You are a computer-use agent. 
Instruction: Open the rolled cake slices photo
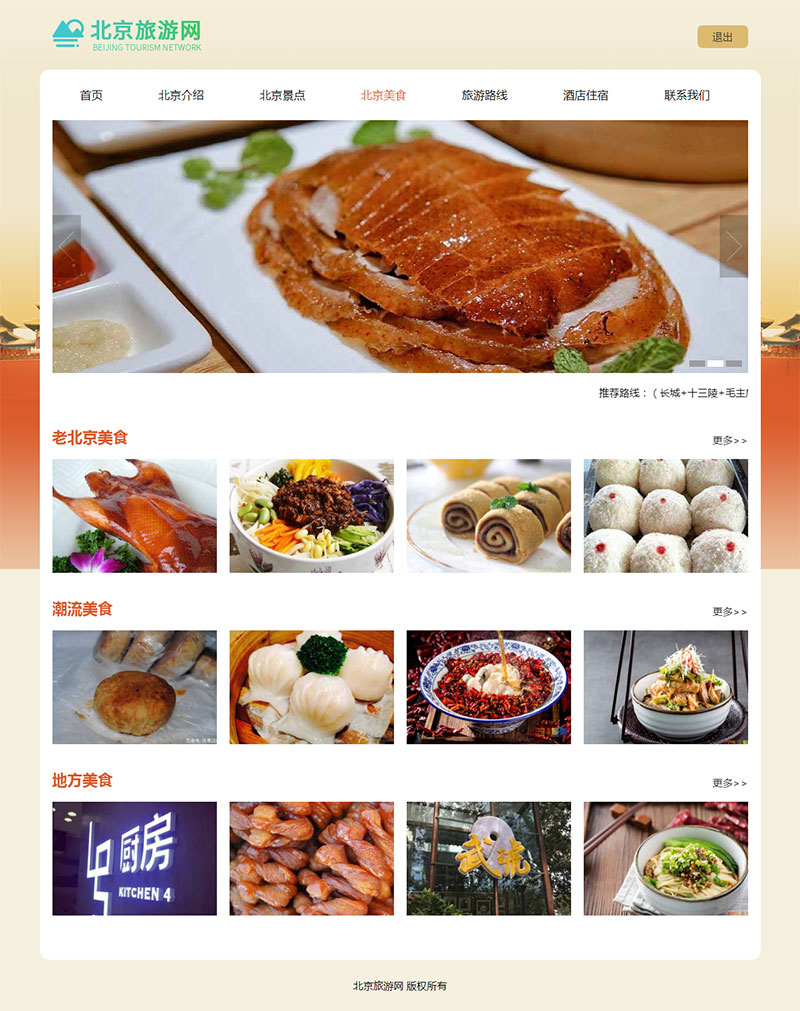488,516
